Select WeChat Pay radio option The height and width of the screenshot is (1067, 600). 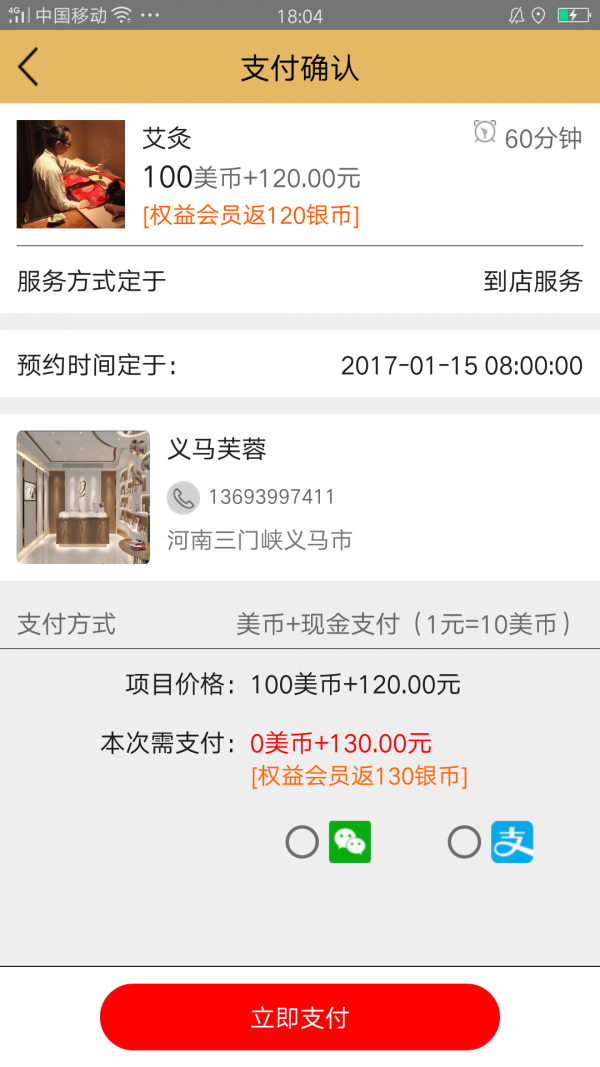(302, 842)
